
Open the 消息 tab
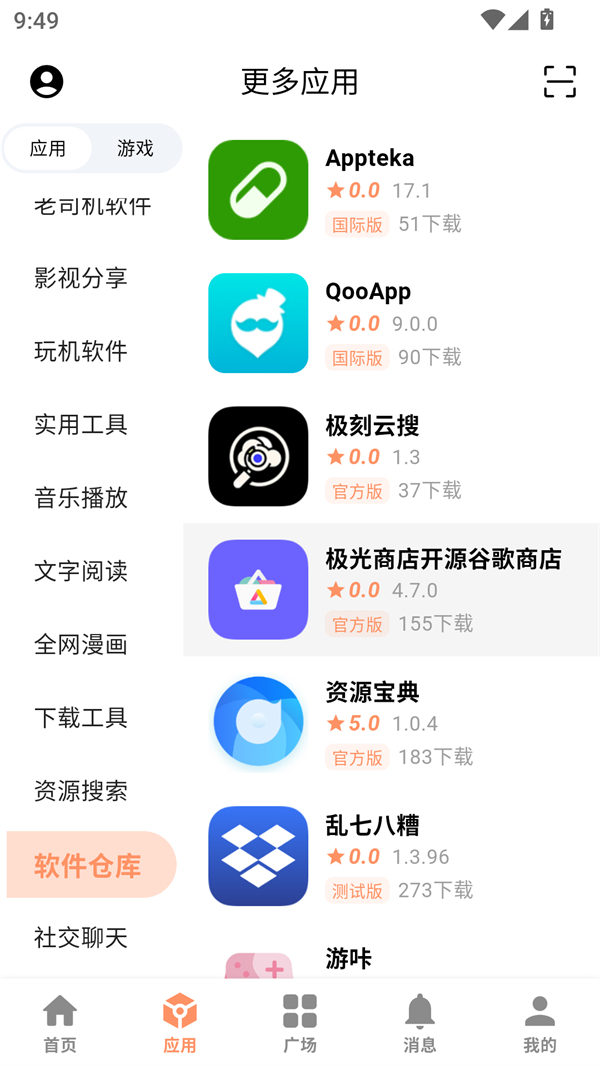(420, 1023)
